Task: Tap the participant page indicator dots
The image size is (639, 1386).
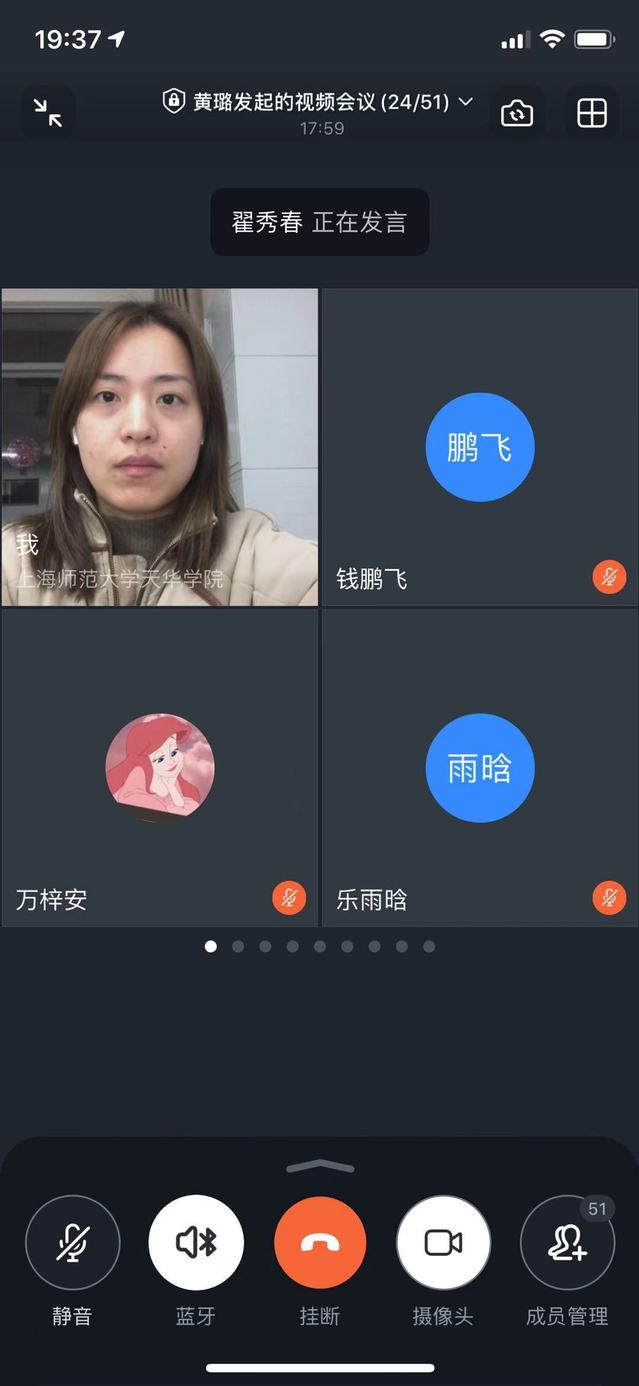Action: point(320,946)
